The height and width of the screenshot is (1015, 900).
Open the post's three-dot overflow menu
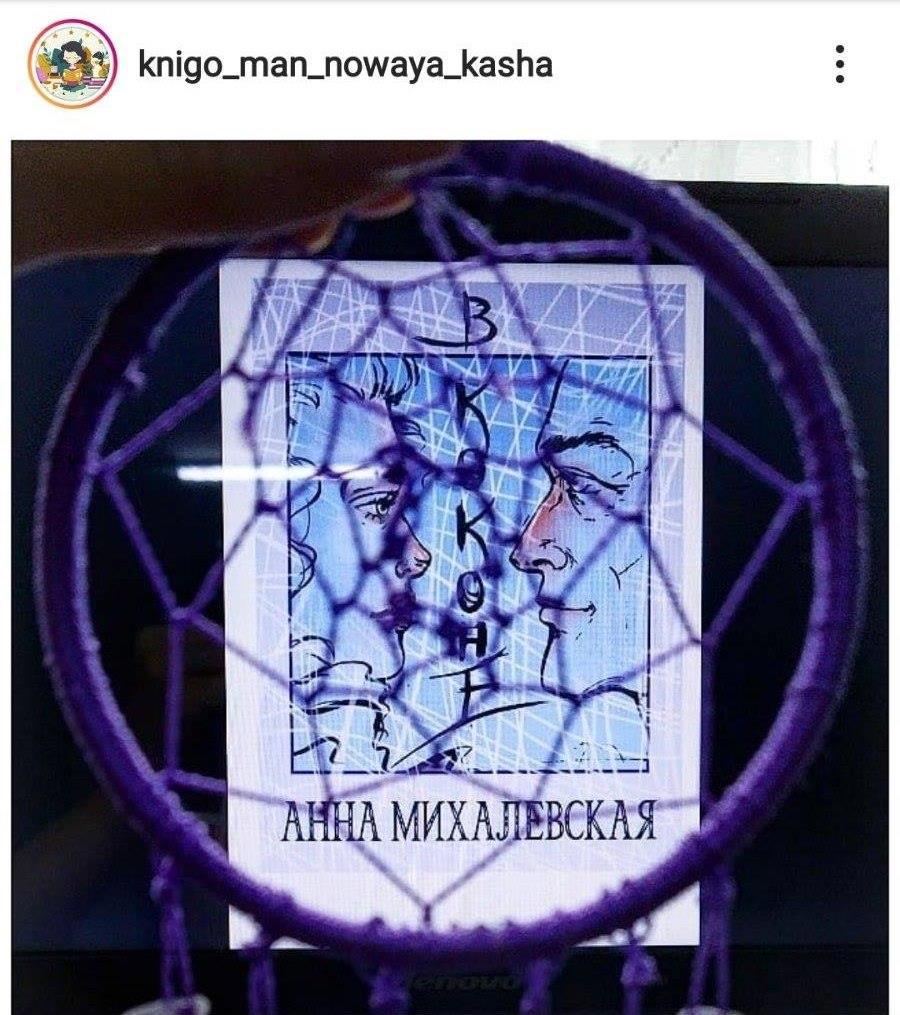click(x=840, y=65)
